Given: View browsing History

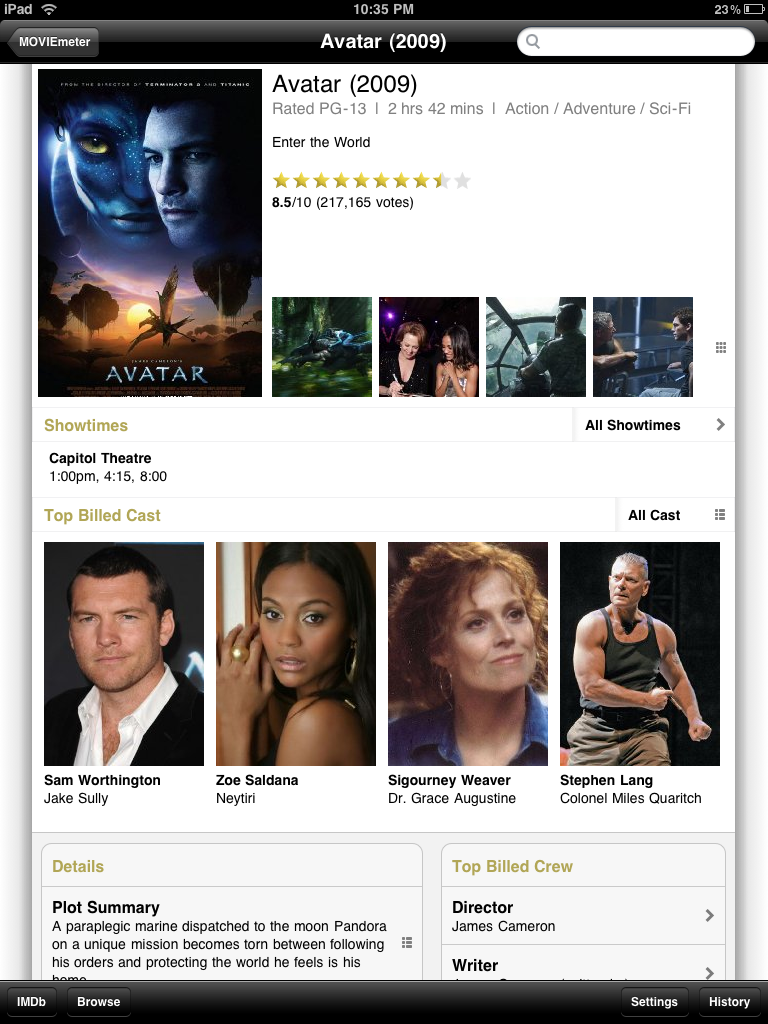Looking at the screenshot, I should [x=729, y=1001].
